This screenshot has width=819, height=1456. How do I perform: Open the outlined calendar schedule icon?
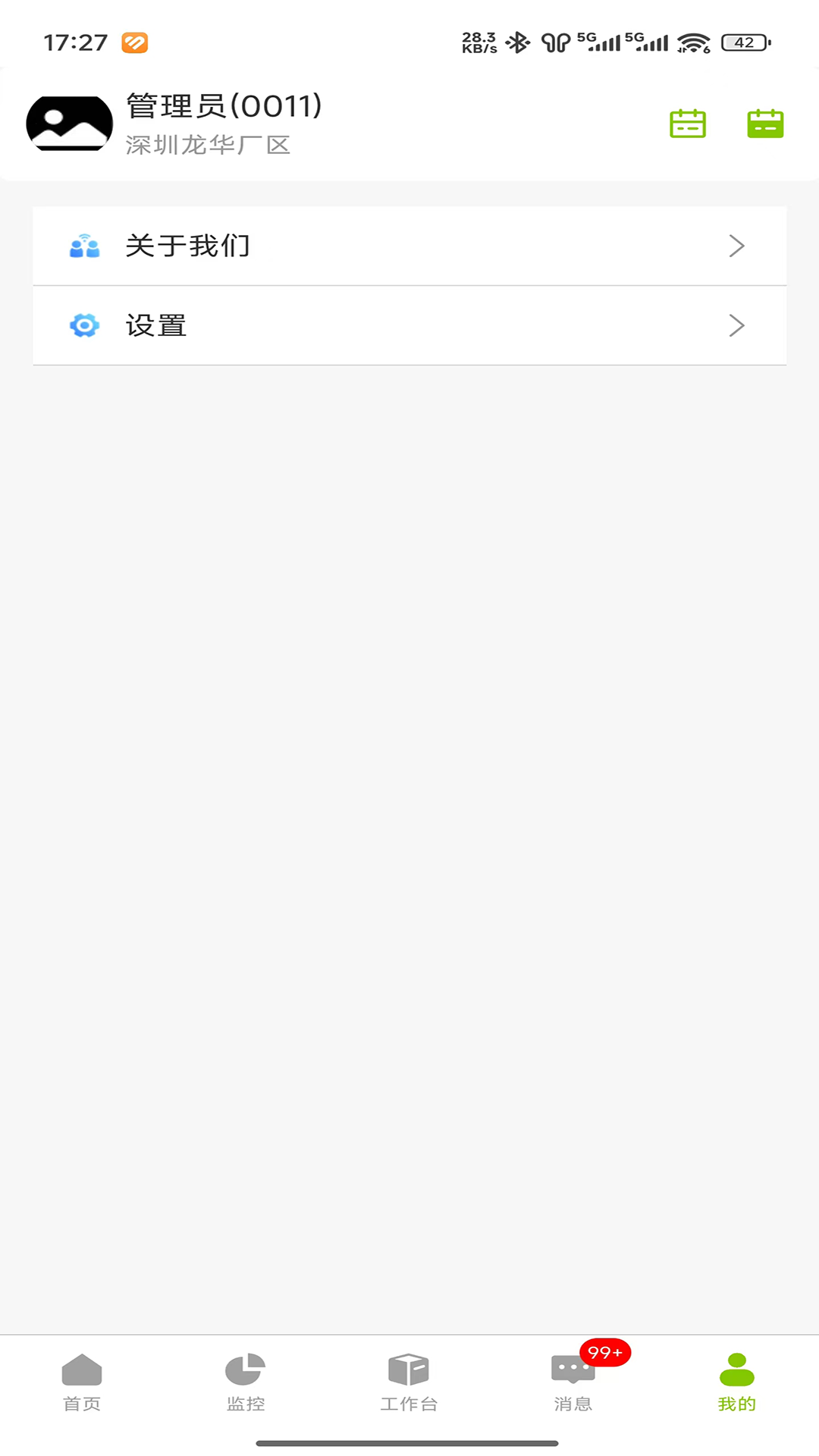click(x=687, y=124)
